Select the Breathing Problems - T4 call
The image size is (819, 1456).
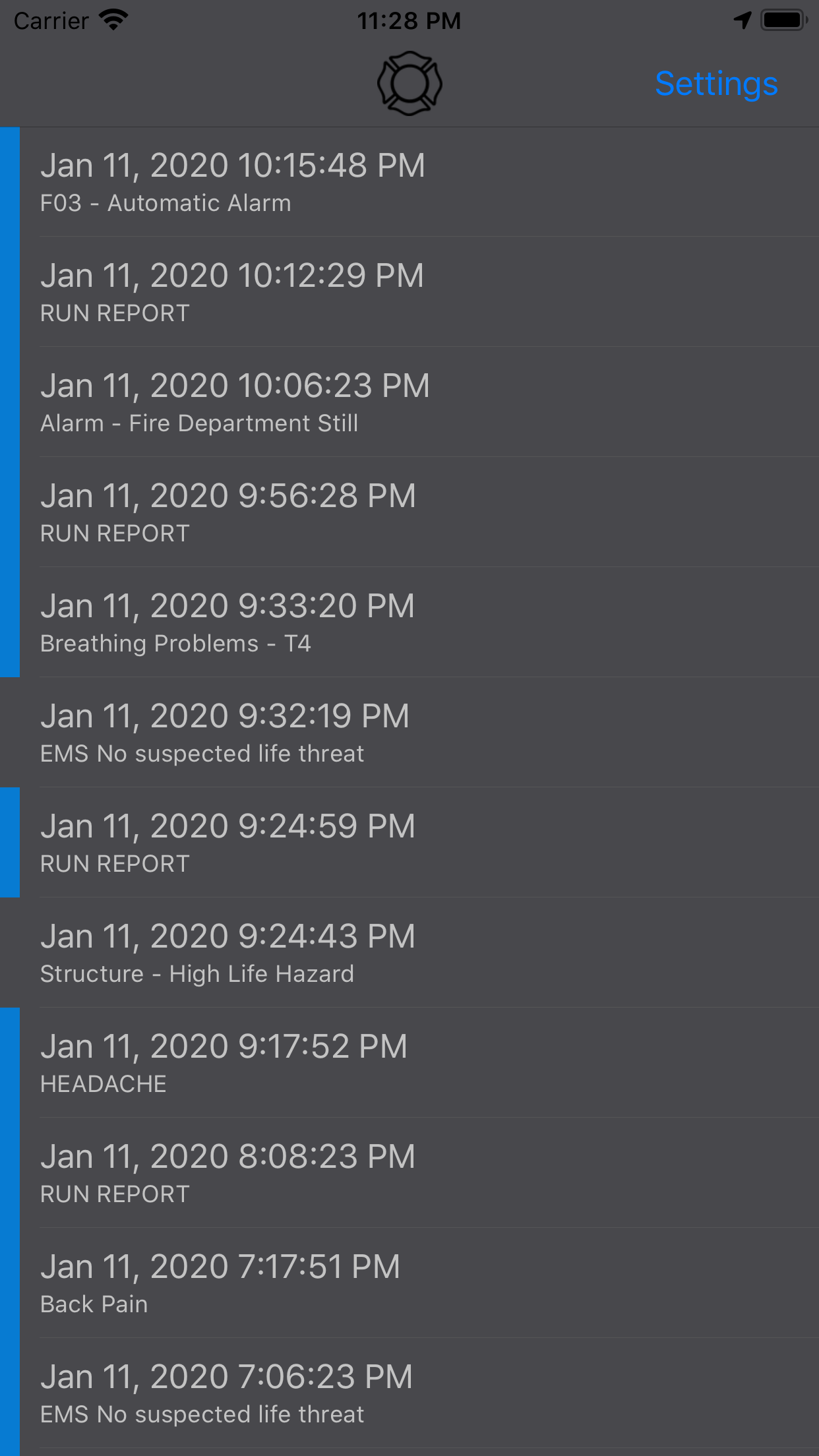point(409,622)
